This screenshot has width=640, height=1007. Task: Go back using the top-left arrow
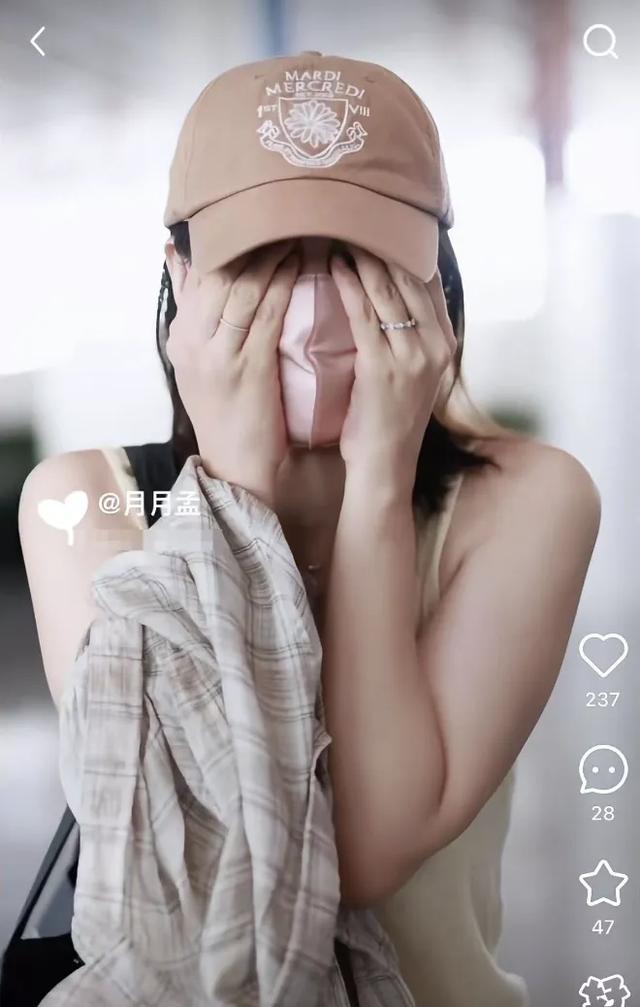38,41
